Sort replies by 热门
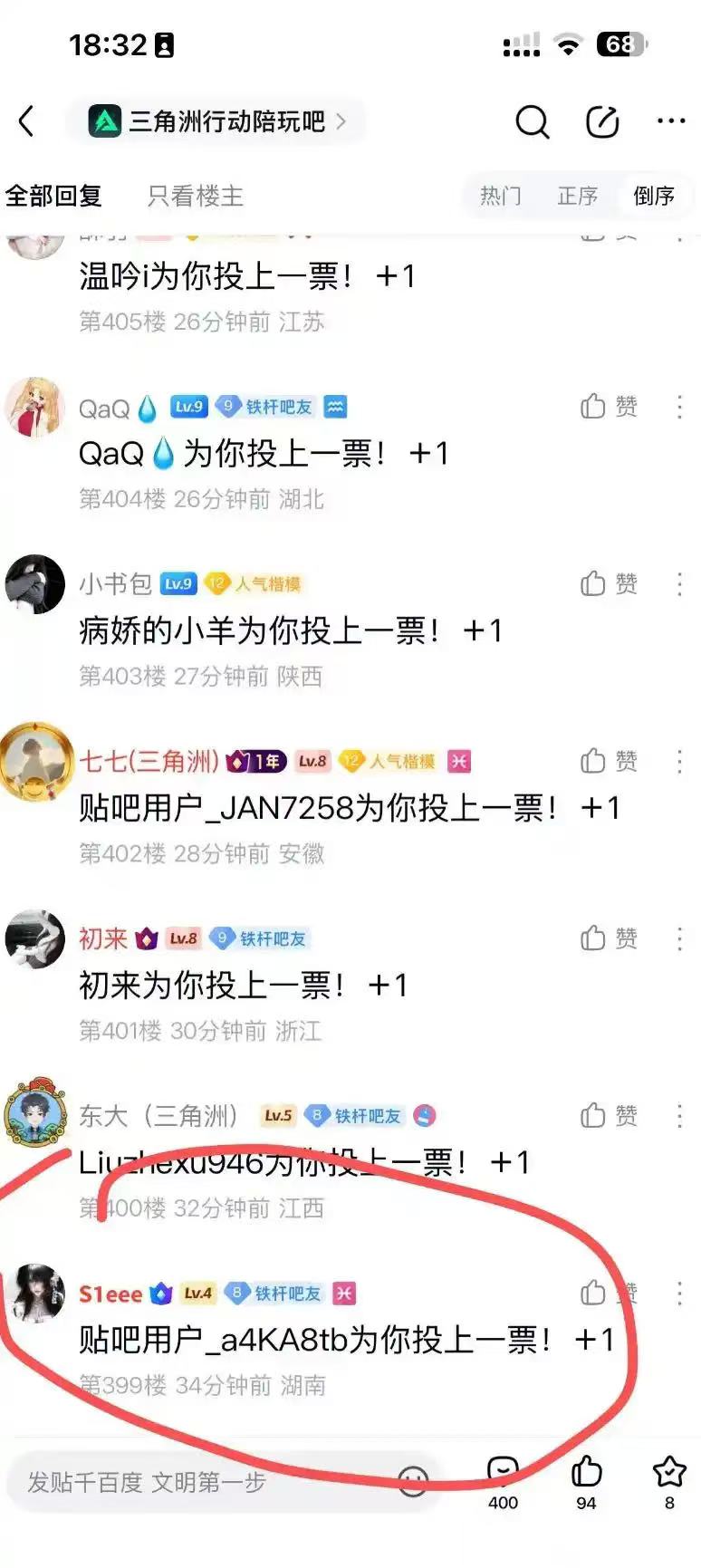 point(500,196)
